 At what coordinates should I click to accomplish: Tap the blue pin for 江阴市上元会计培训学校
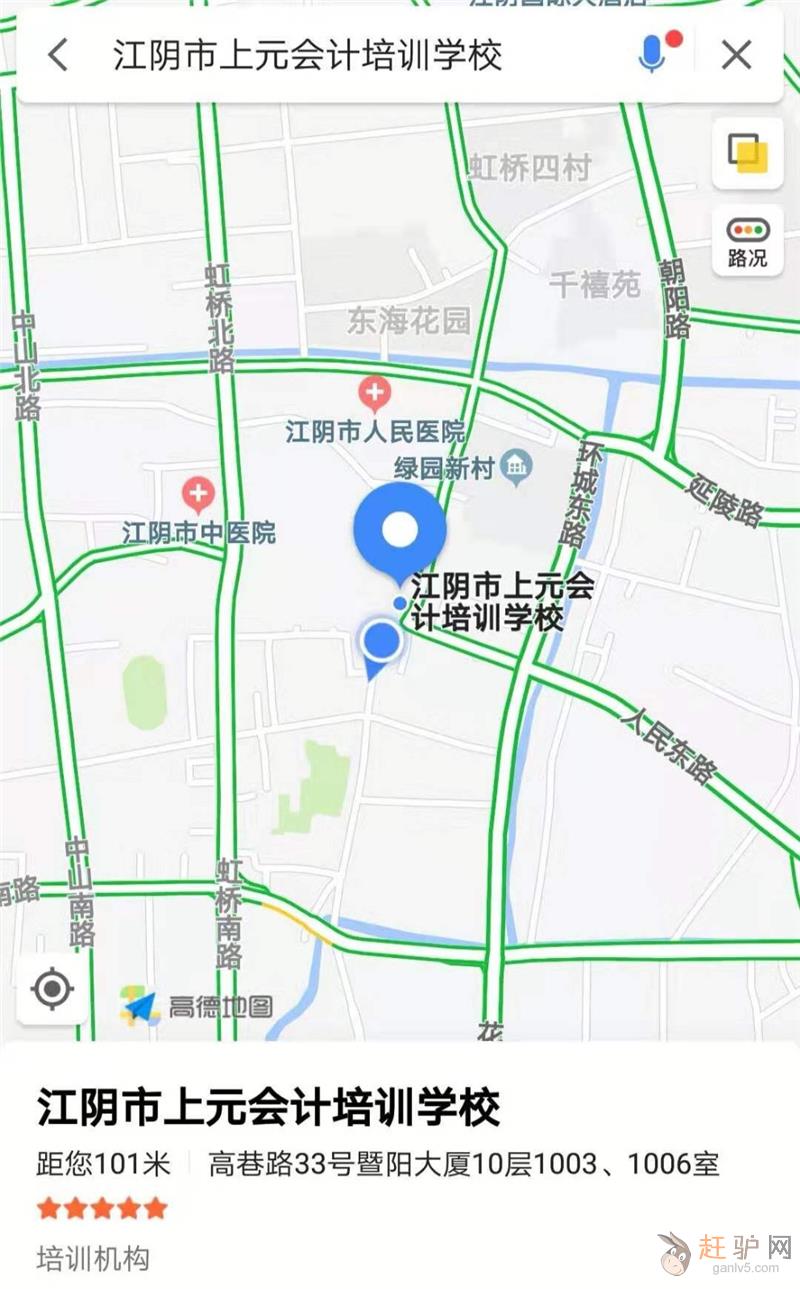[x=399, y=532]
